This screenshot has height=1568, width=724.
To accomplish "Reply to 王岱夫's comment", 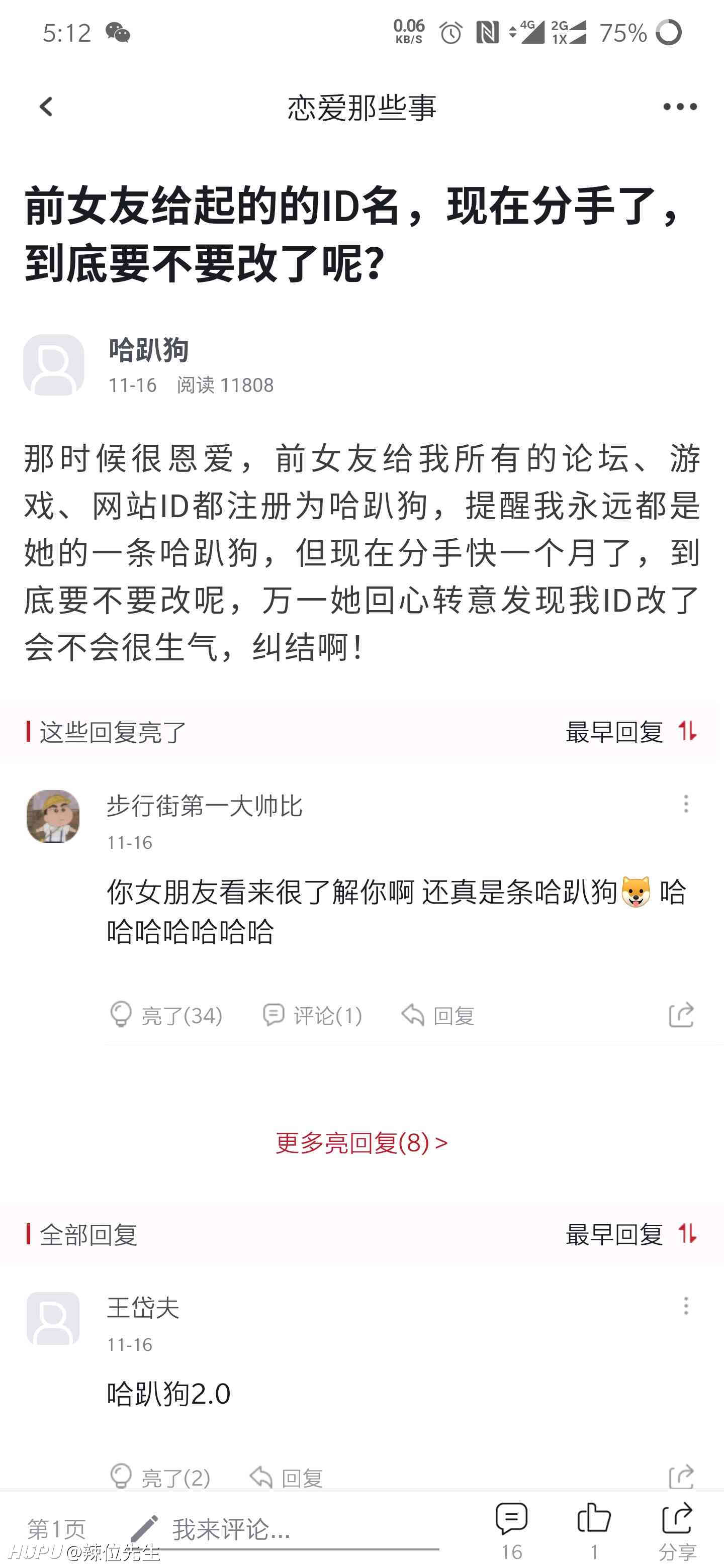I will click(286, 1477).
